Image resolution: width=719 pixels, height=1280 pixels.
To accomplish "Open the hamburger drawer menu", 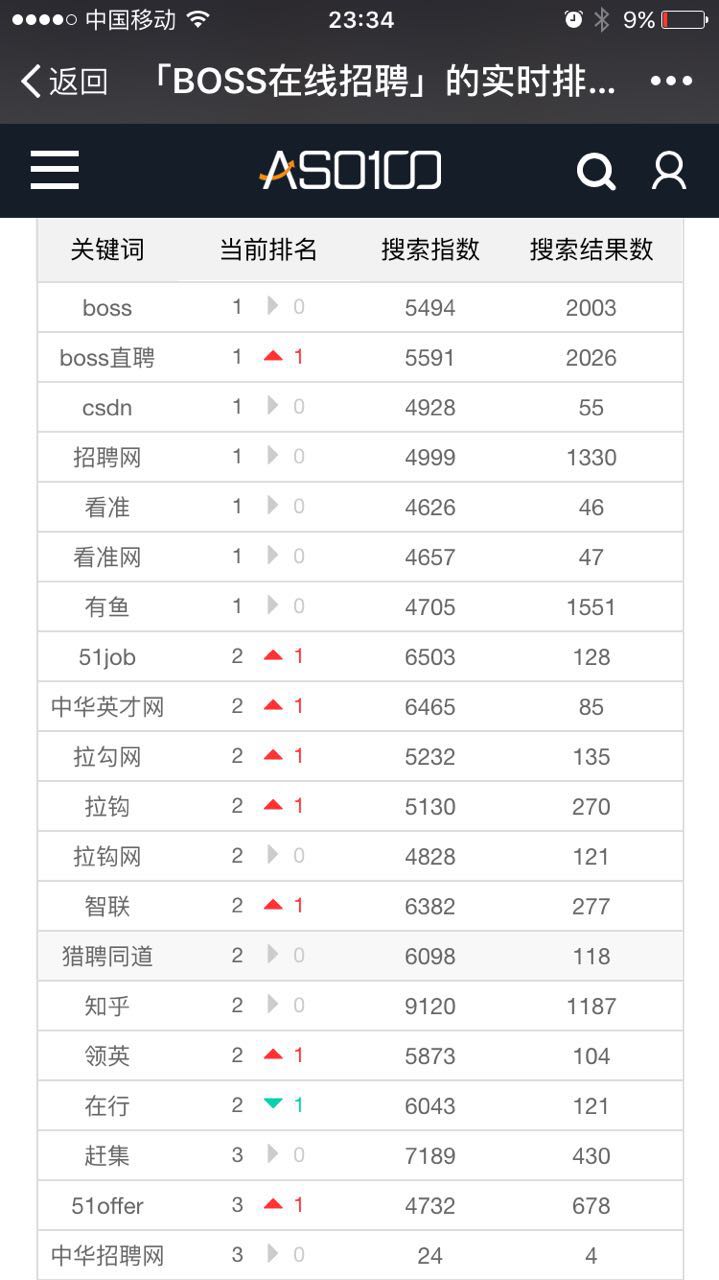I will tap(55, 171).
